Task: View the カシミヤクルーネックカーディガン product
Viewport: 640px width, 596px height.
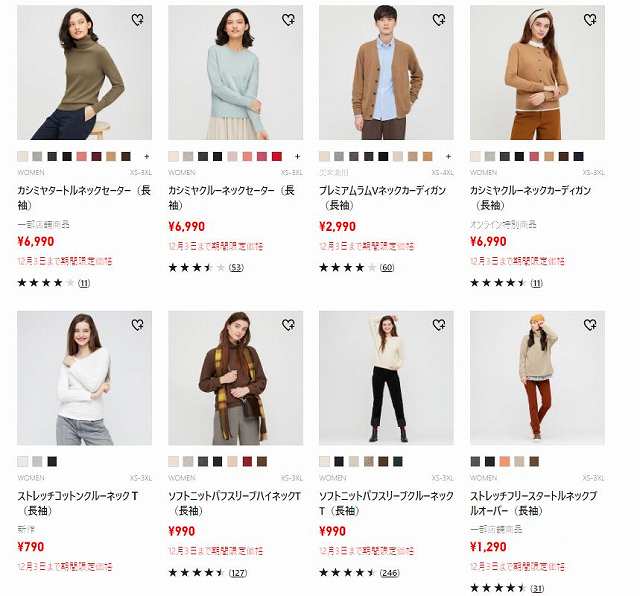Action: pos(537,73)
